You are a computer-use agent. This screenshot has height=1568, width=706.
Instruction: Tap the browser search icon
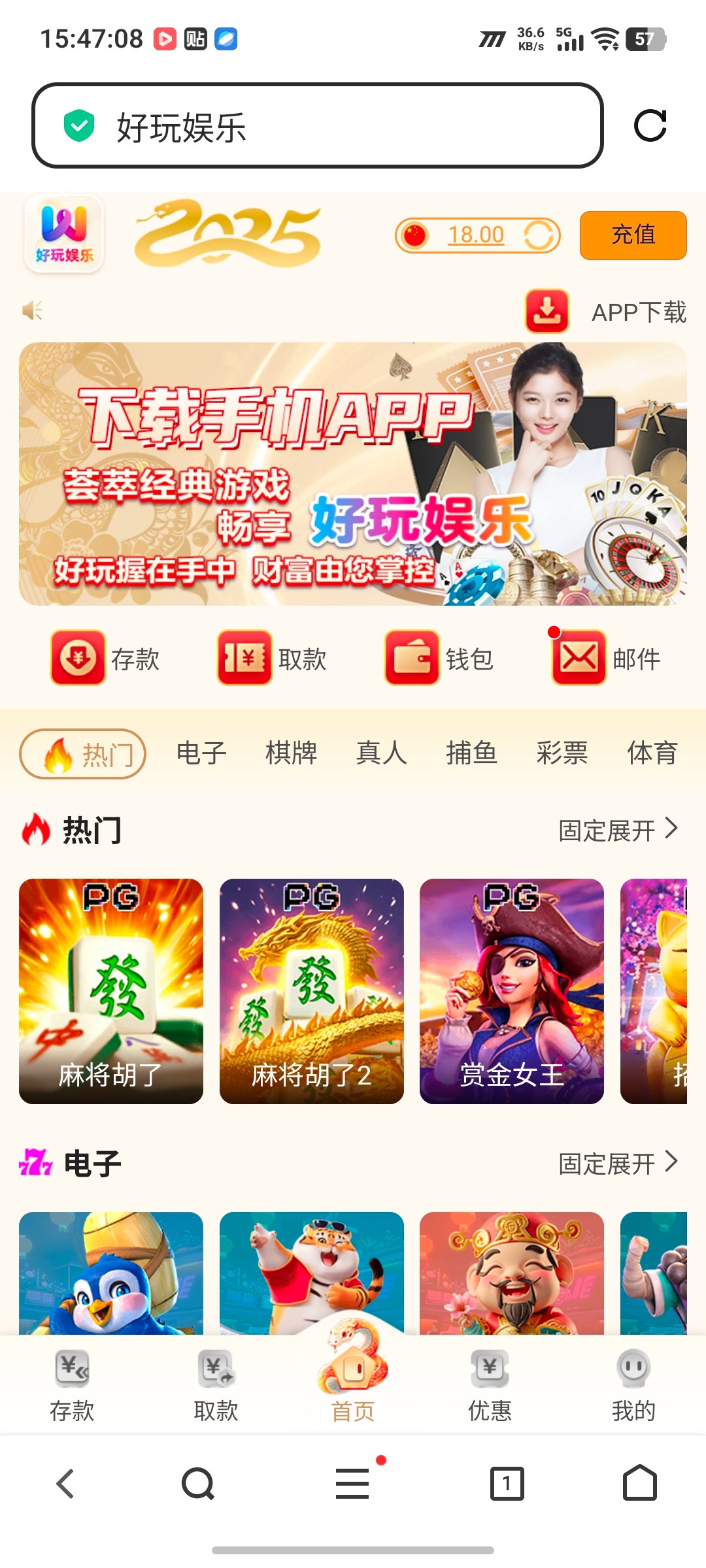tap(197, 1484)
